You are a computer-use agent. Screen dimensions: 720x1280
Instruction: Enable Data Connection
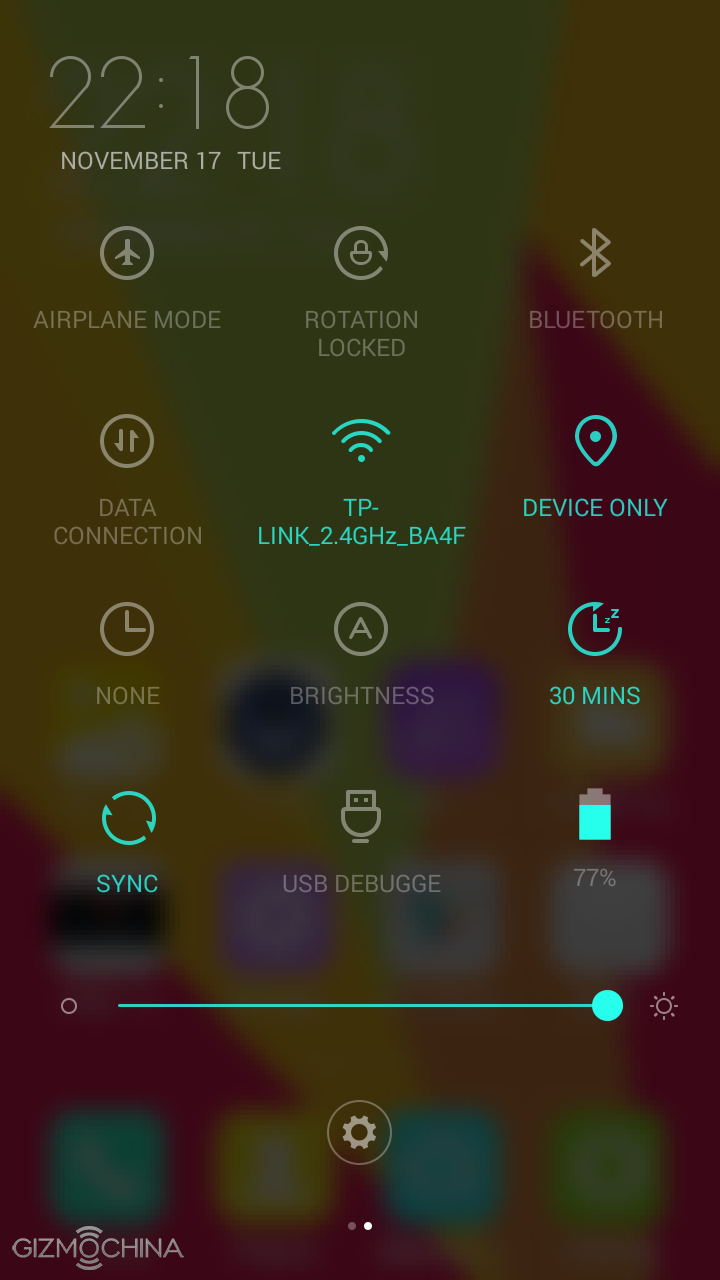tap(127, 441)
